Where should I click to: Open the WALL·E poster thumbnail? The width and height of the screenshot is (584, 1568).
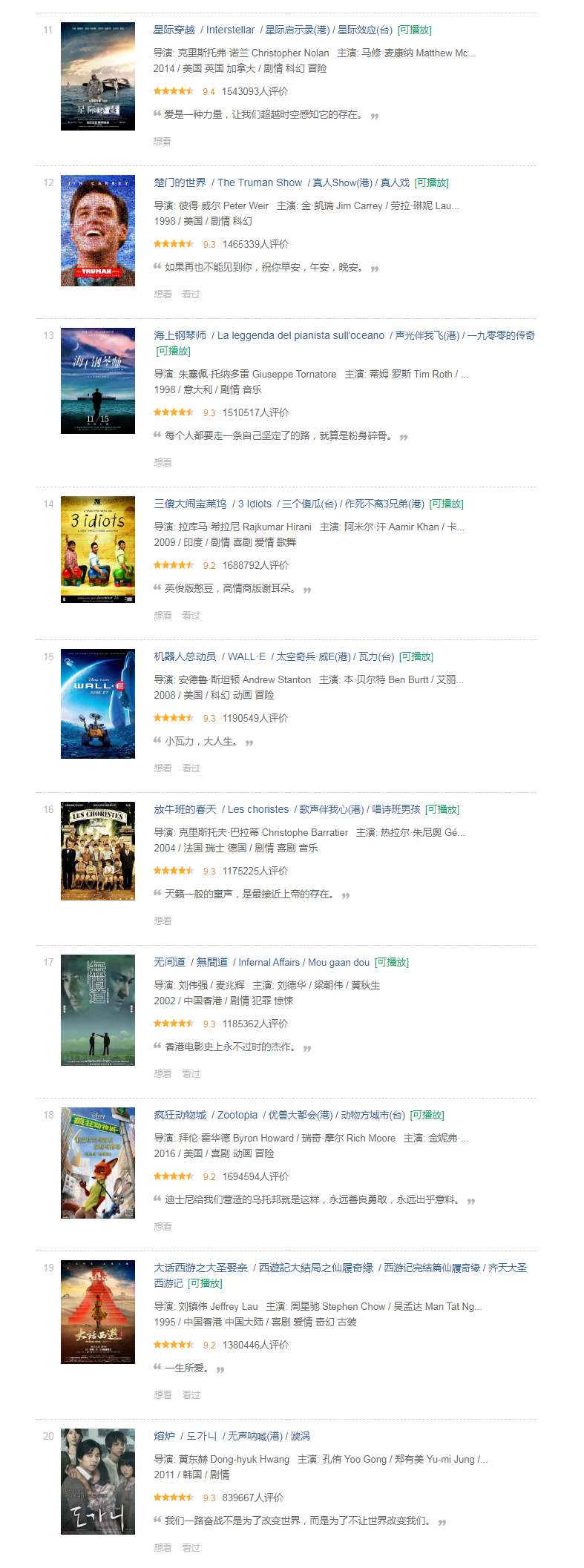tap(98, 704)
